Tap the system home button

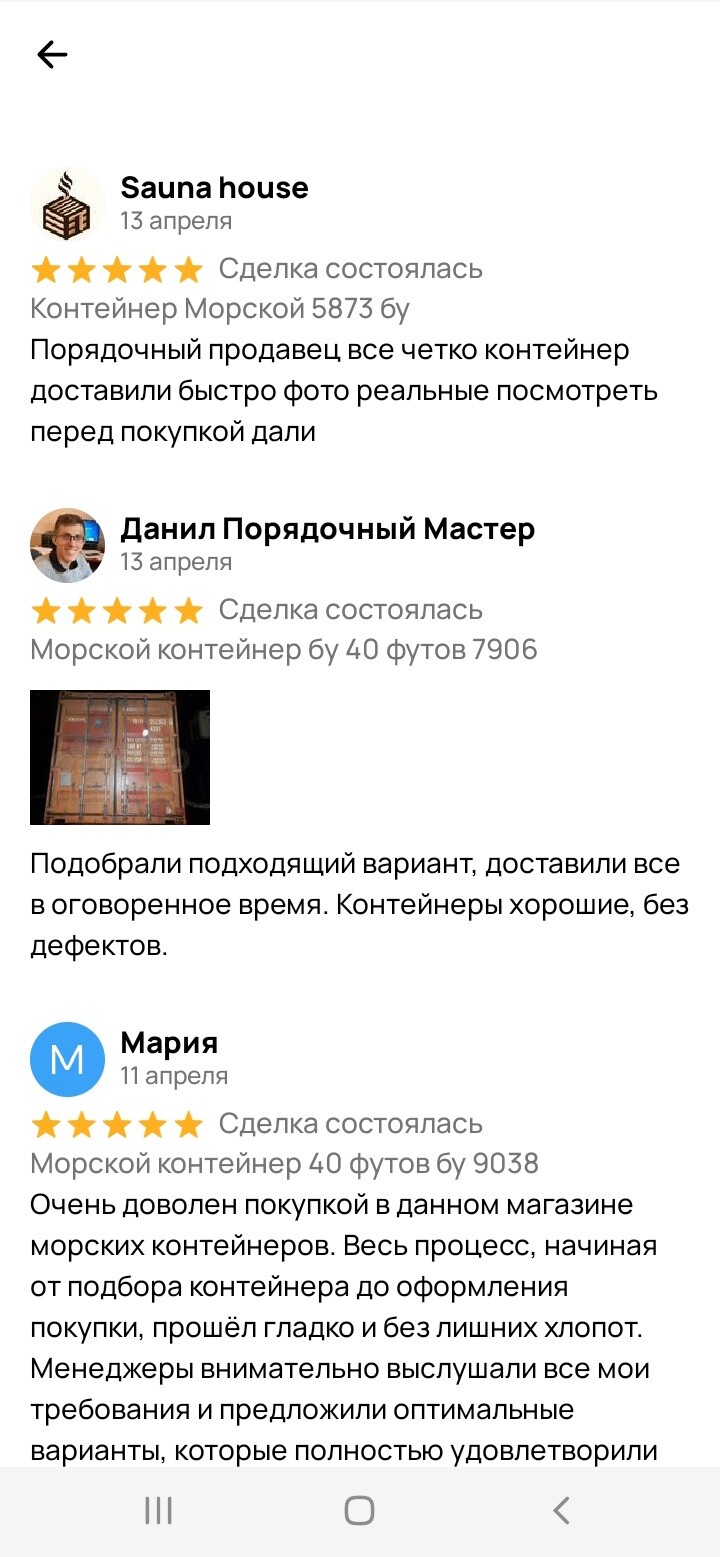tap(359, 1510)
